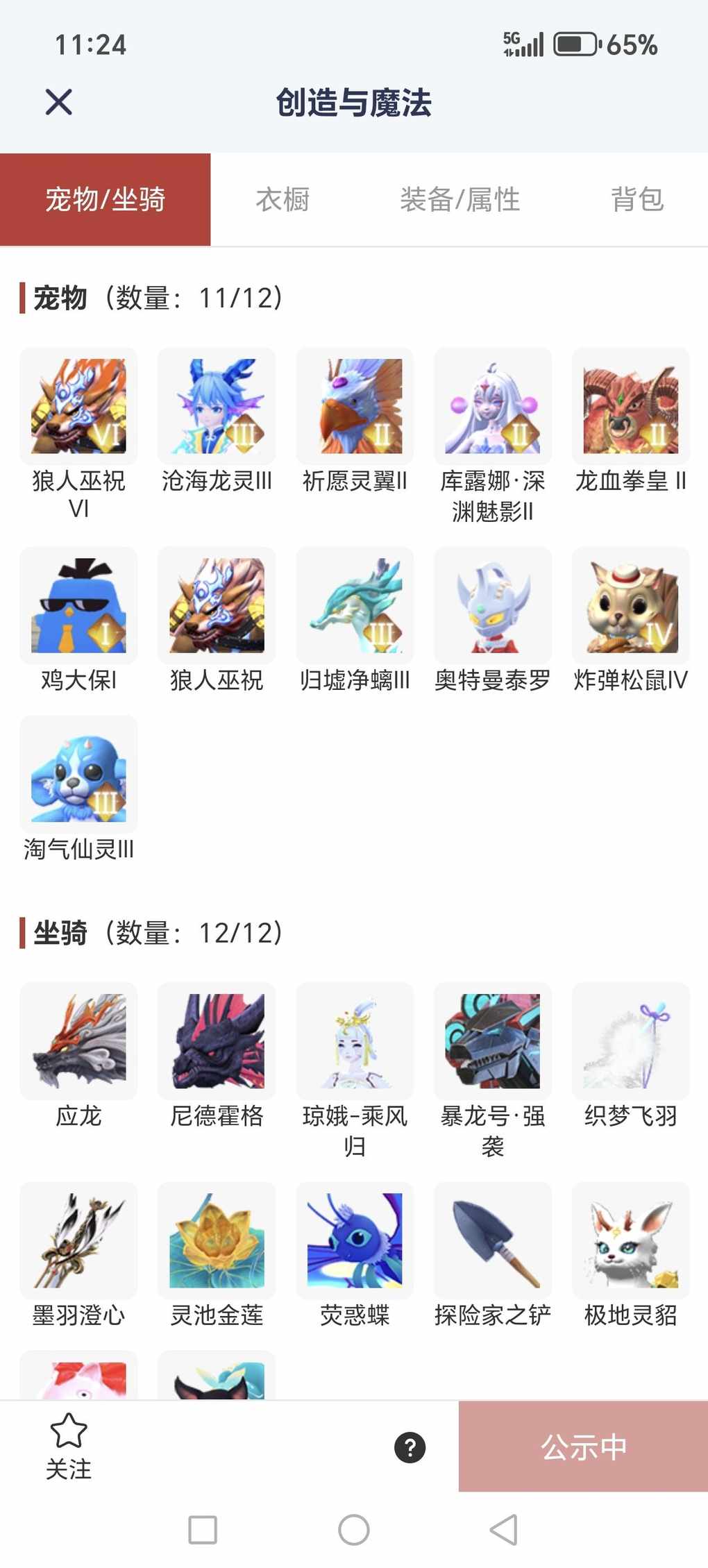Select the 宠物/坐骑 tab
Viewport: 708px width, 1568px height.
click(x=105, y=200)
